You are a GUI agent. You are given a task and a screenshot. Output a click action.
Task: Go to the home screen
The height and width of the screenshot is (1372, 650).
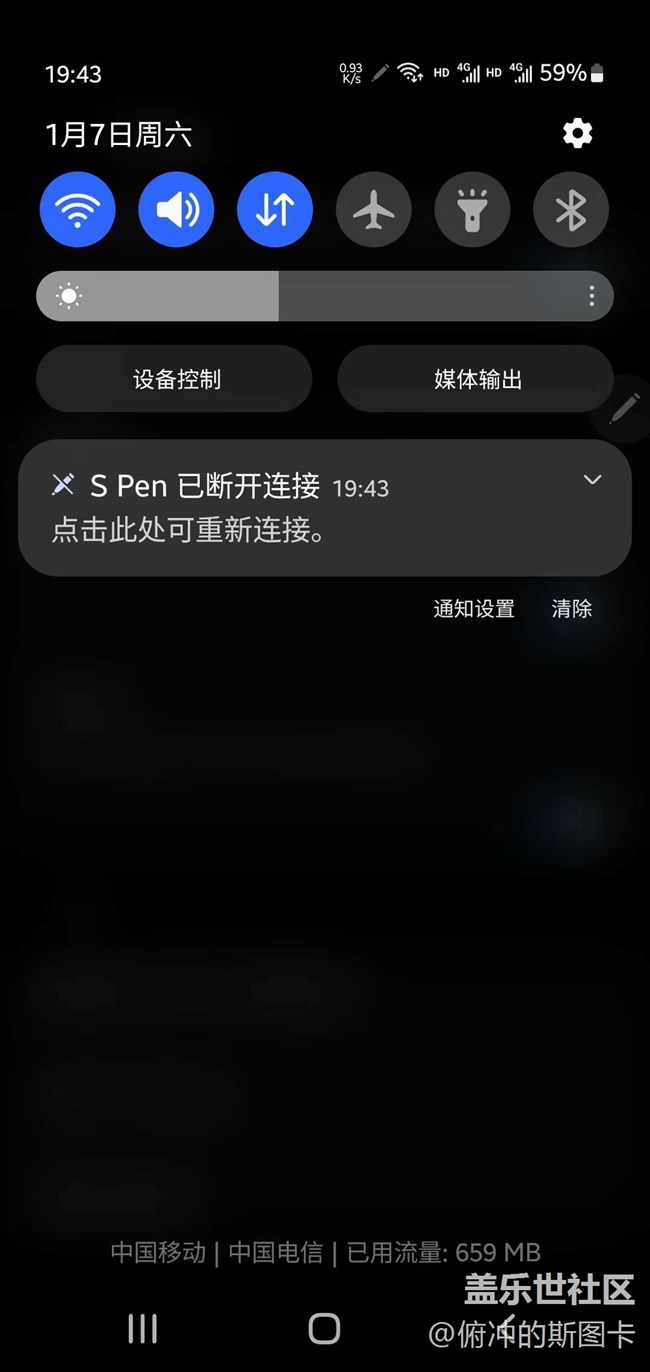(x=324, y=1328)
